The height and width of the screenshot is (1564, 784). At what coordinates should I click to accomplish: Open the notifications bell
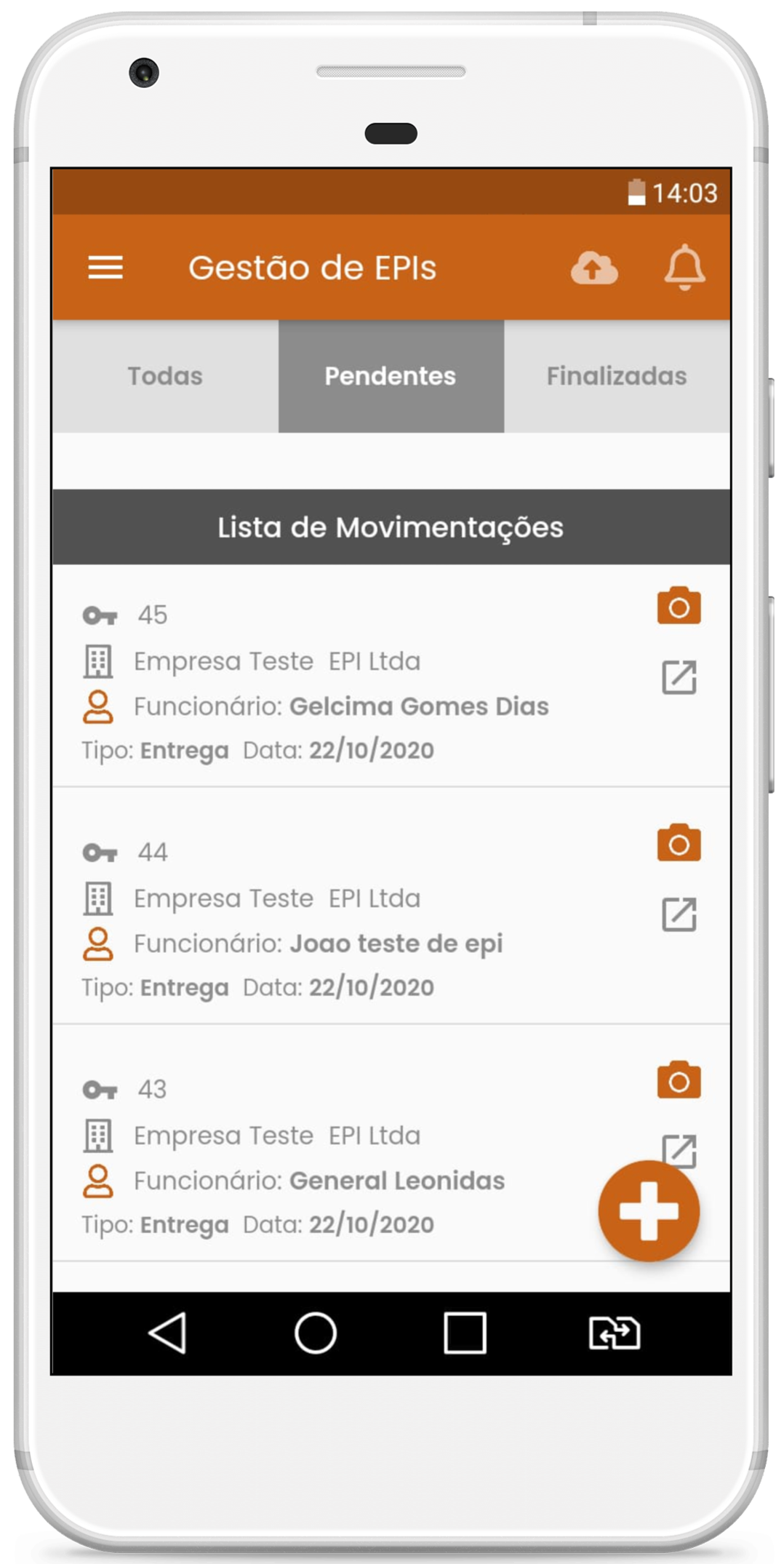pyautogui.click(x=684, y=268)
